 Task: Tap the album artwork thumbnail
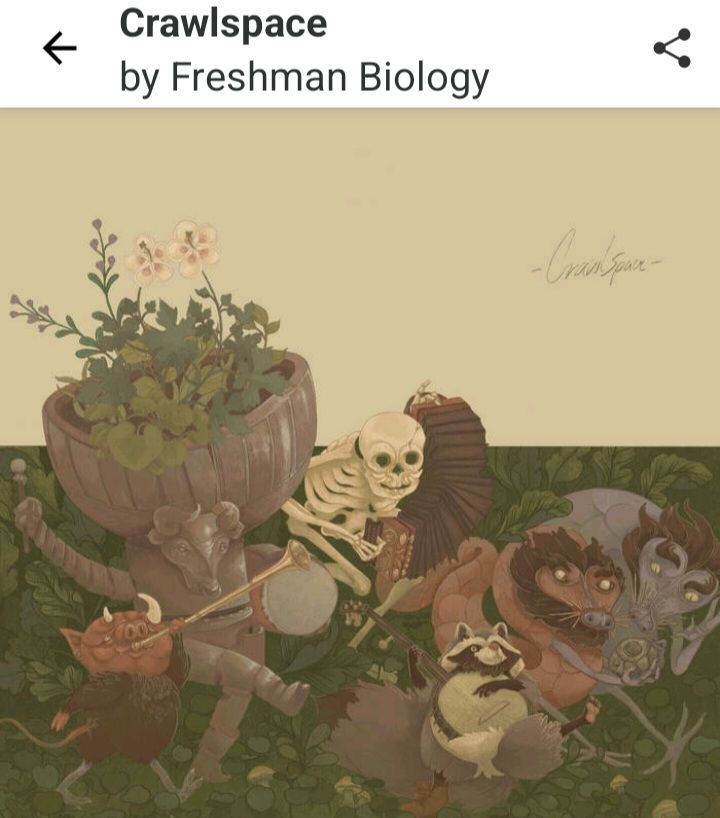[360, 460]
